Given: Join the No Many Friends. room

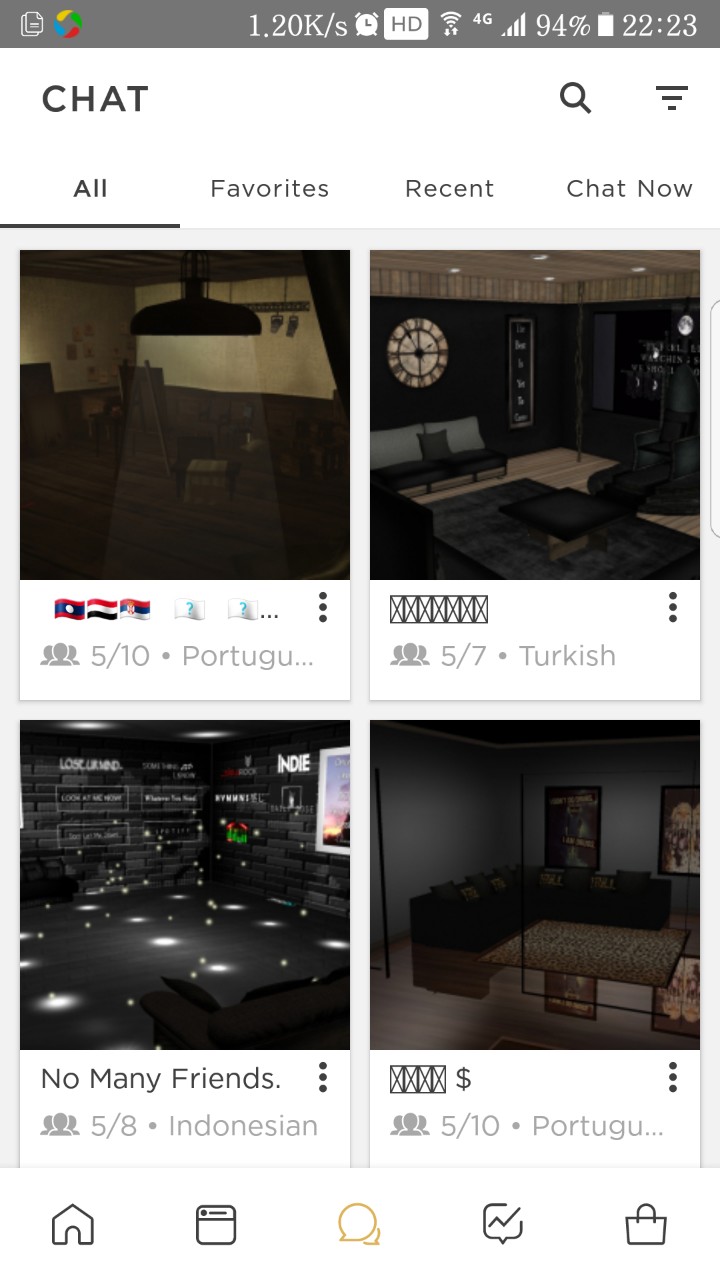Looking at the screenshot, I should point(185,885).
